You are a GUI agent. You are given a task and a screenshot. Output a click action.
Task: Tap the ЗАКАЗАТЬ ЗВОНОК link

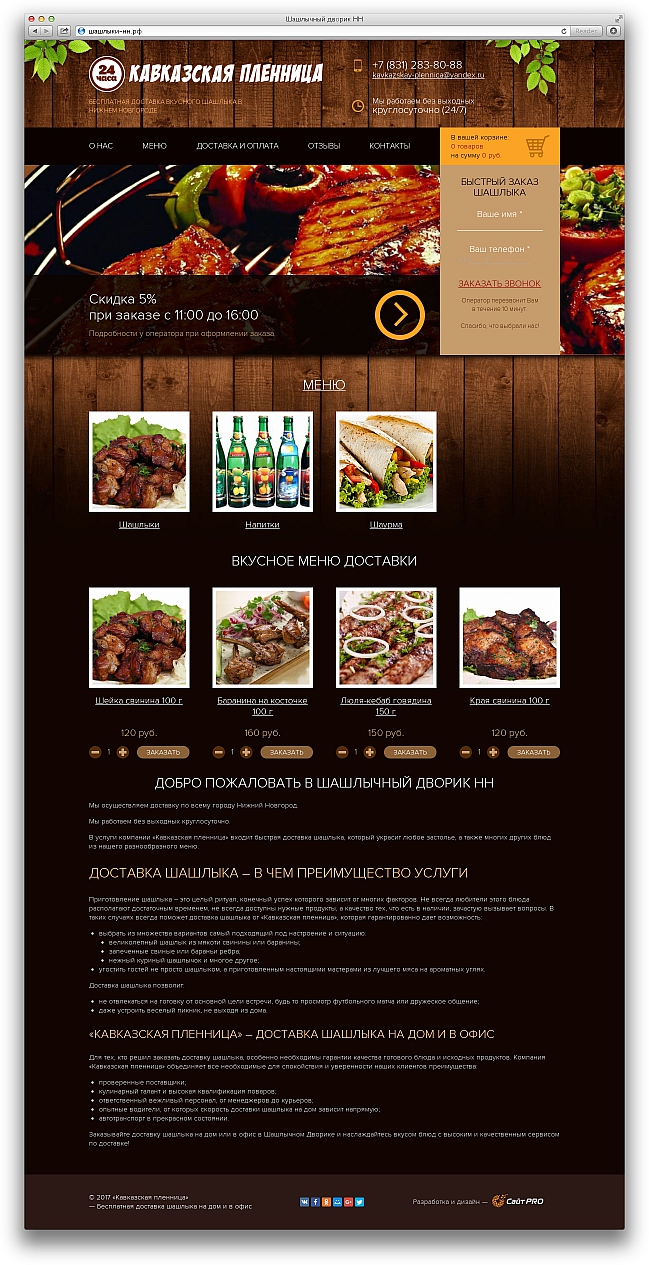(x=499, y=284)
